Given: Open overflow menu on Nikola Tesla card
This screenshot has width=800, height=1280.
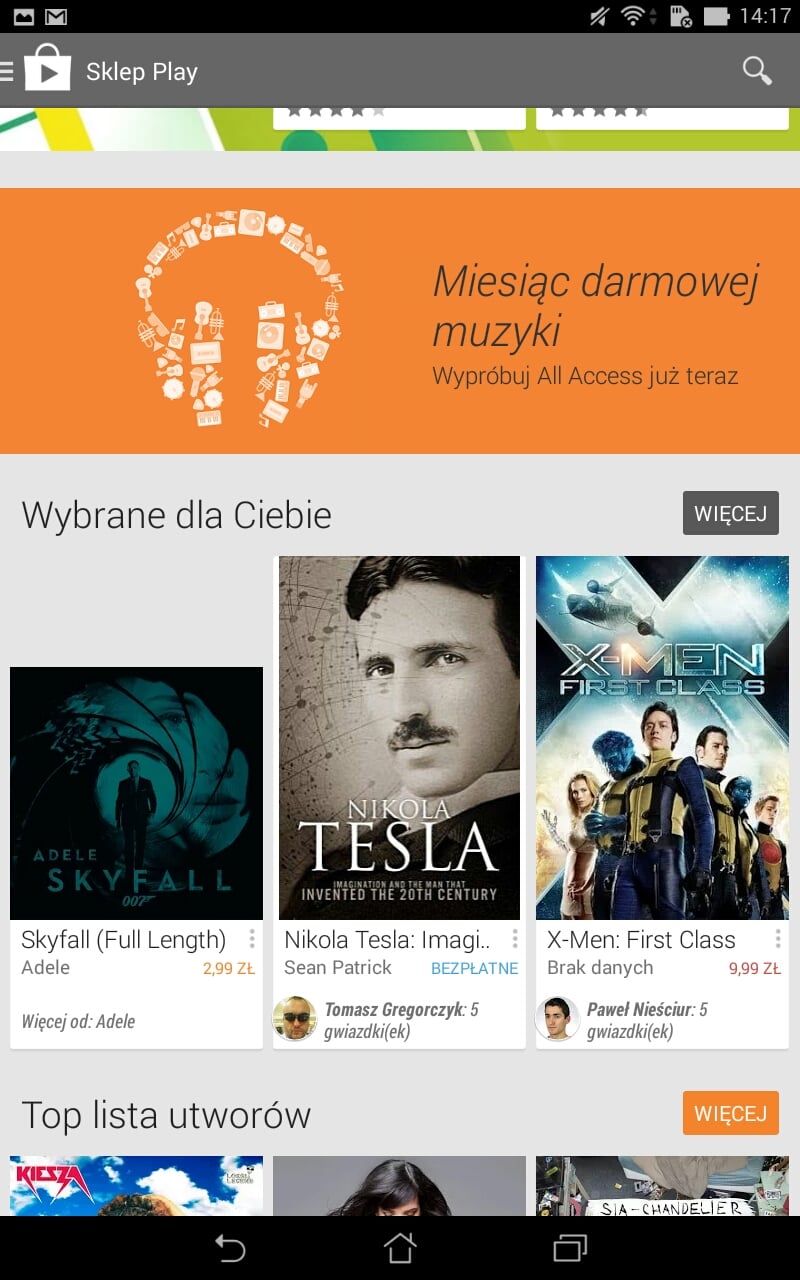Looking at the screenshot, I should pyautogui.click(x=515, y=940).
